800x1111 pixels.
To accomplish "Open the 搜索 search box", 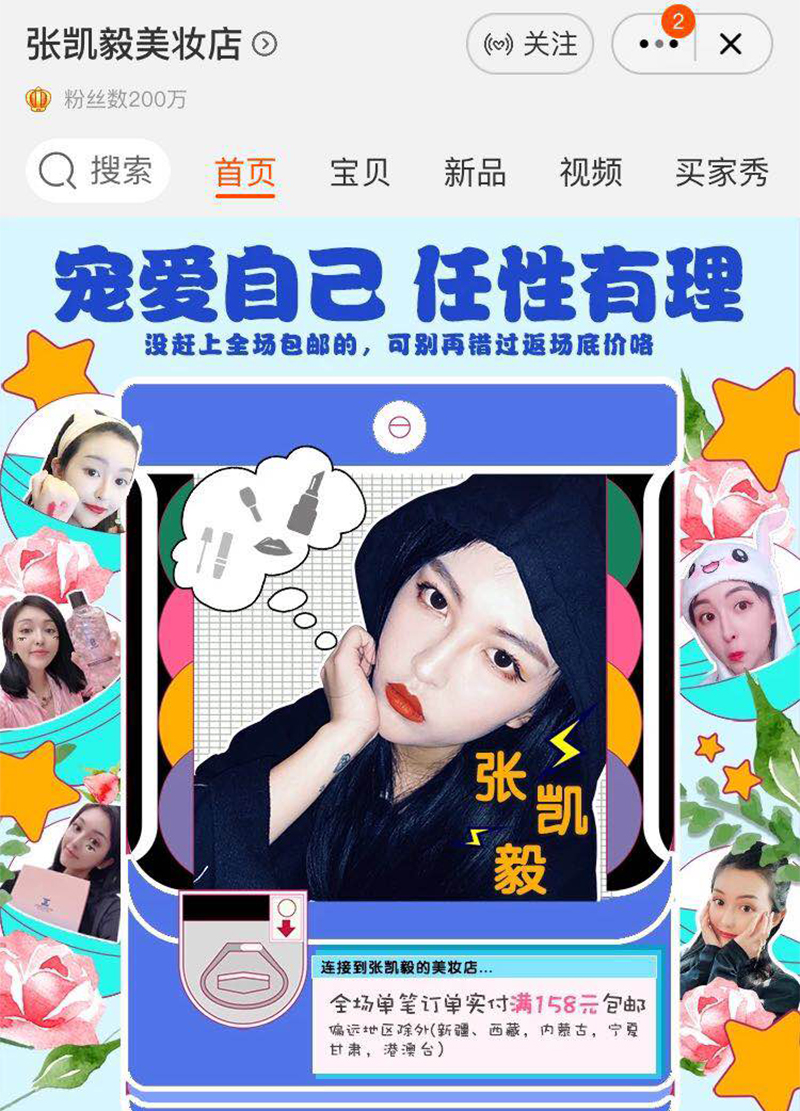I will click(98, 172).
